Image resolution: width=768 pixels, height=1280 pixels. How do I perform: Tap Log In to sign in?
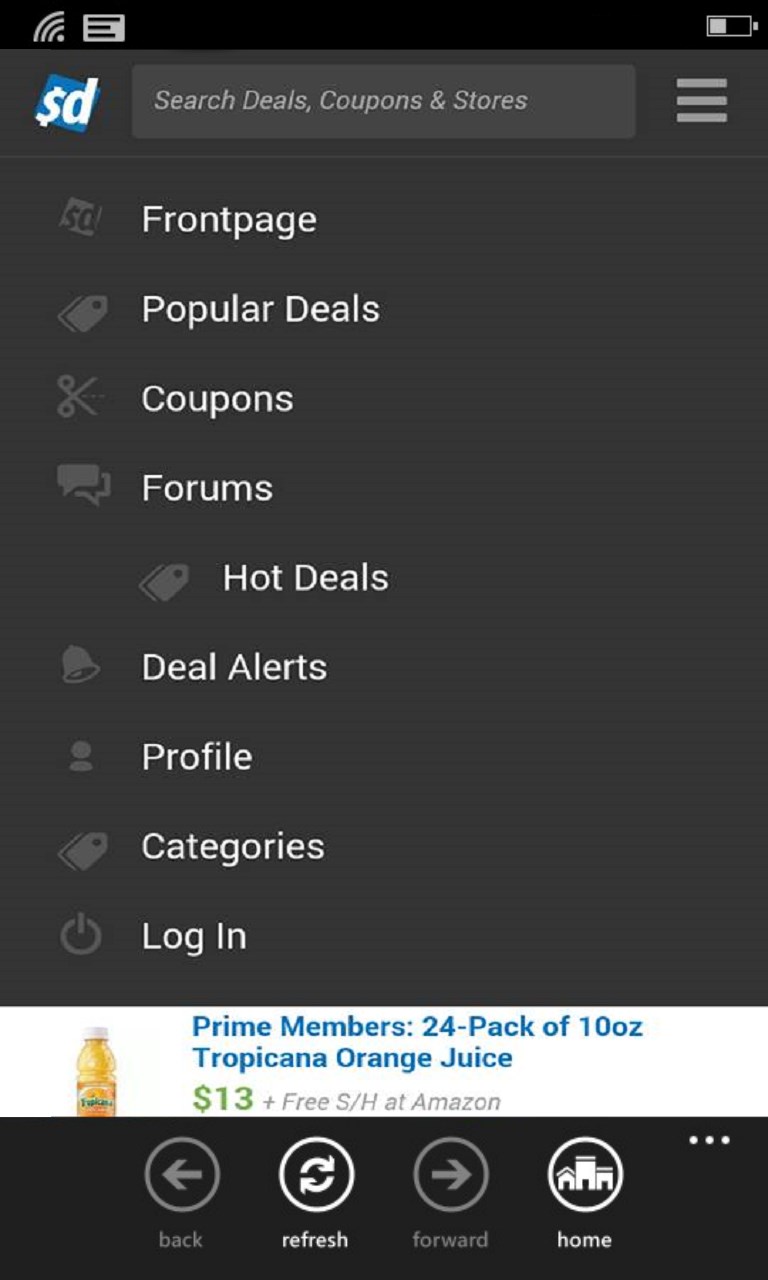click(x=194, y=937)
